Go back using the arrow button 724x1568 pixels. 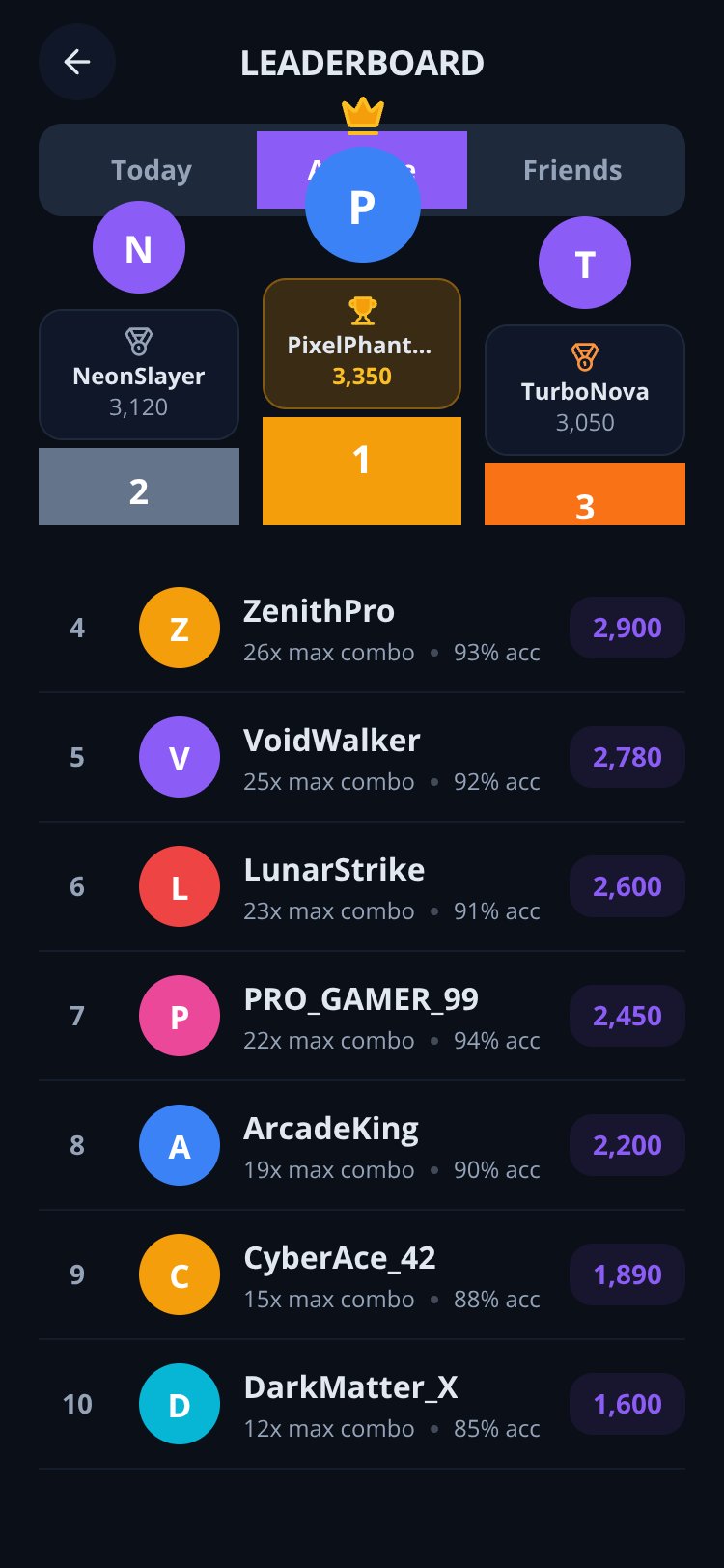click(77, 62)
